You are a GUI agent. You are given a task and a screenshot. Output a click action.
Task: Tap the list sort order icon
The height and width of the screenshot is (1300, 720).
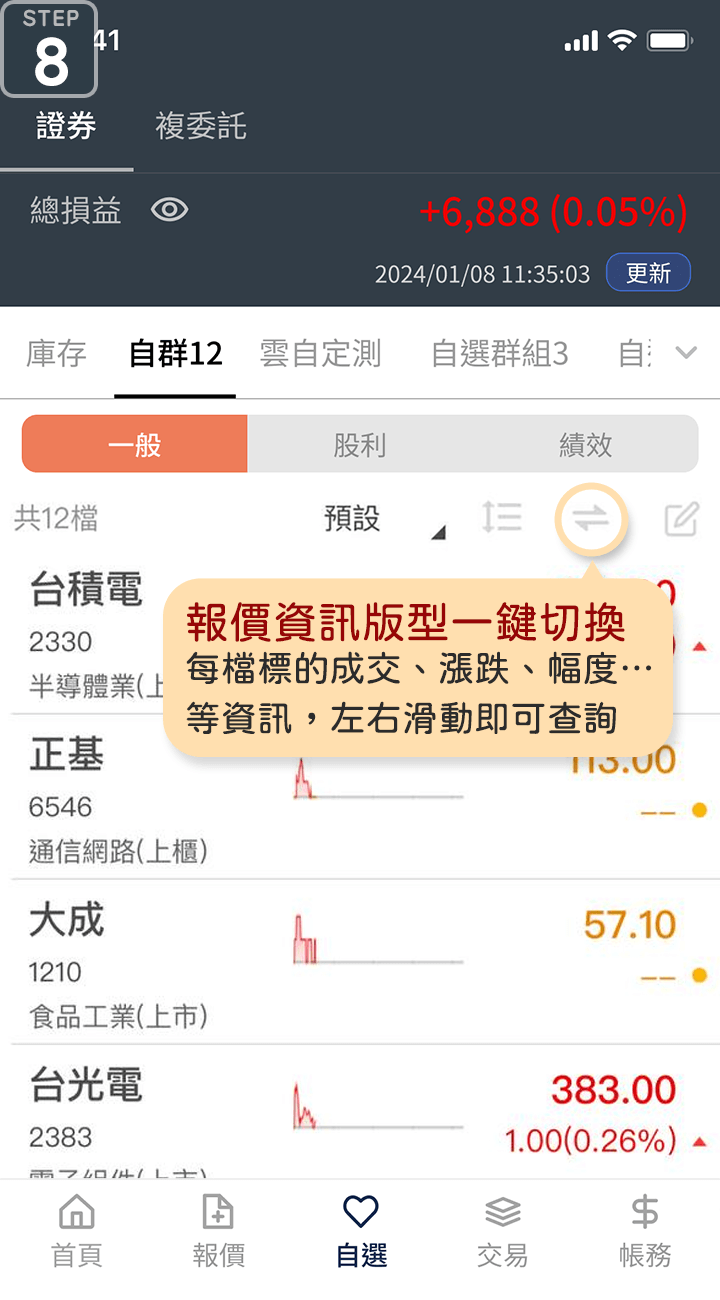click(x=501, y=518)
